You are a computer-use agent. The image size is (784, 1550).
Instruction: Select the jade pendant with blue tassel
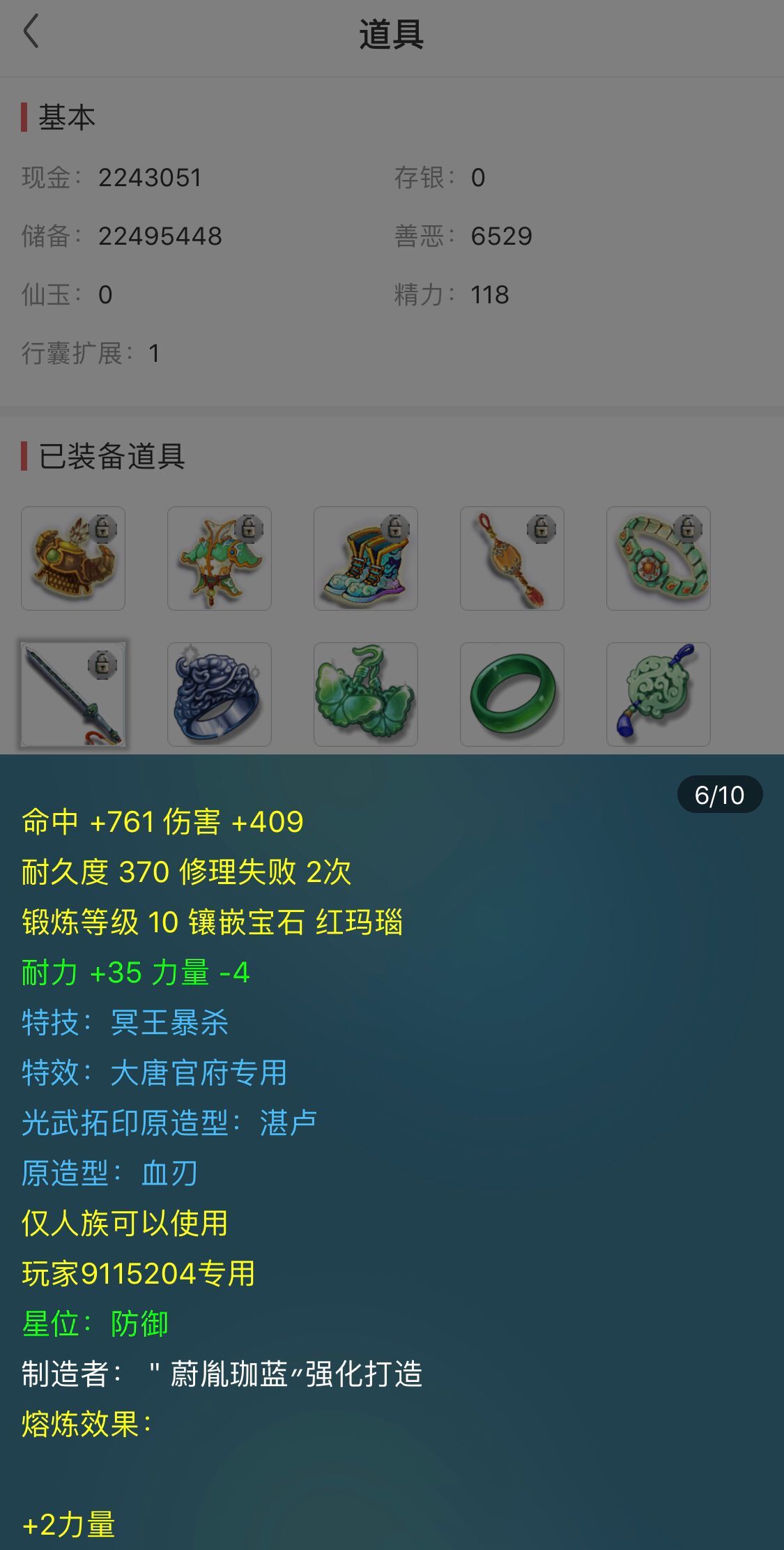[659, 694]
